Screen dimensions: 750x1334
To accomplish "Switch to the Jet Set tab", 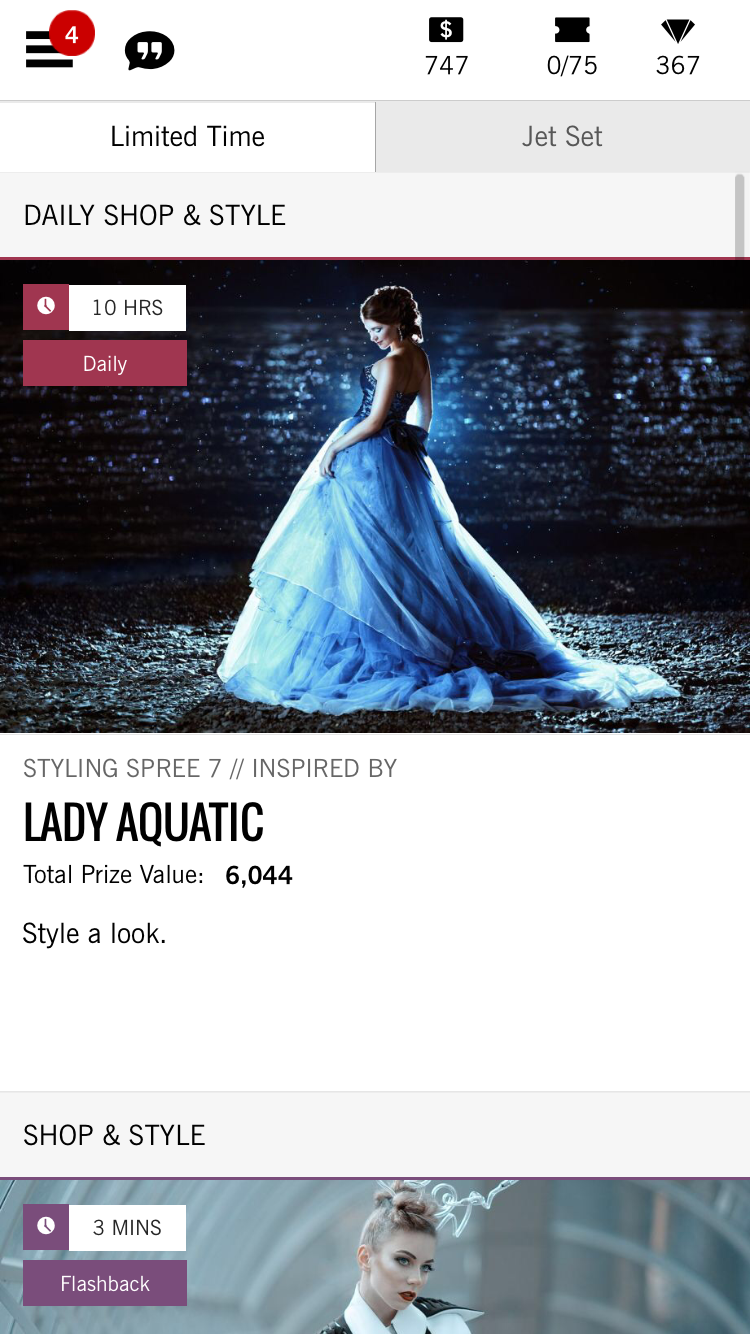I will coord(562,137).
